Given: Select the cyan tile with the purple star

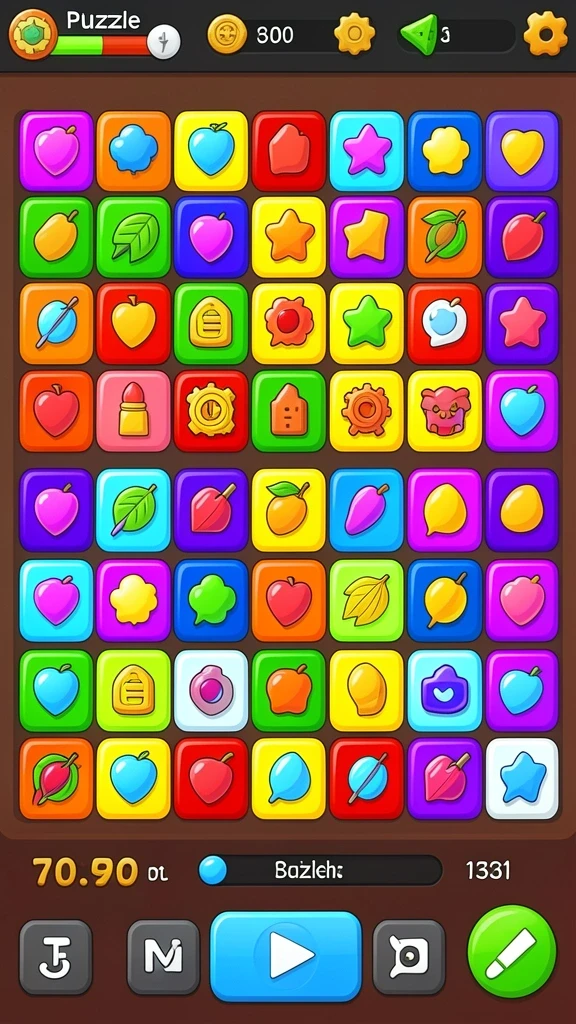Looking at the screenshot, I should coord(366,151).
